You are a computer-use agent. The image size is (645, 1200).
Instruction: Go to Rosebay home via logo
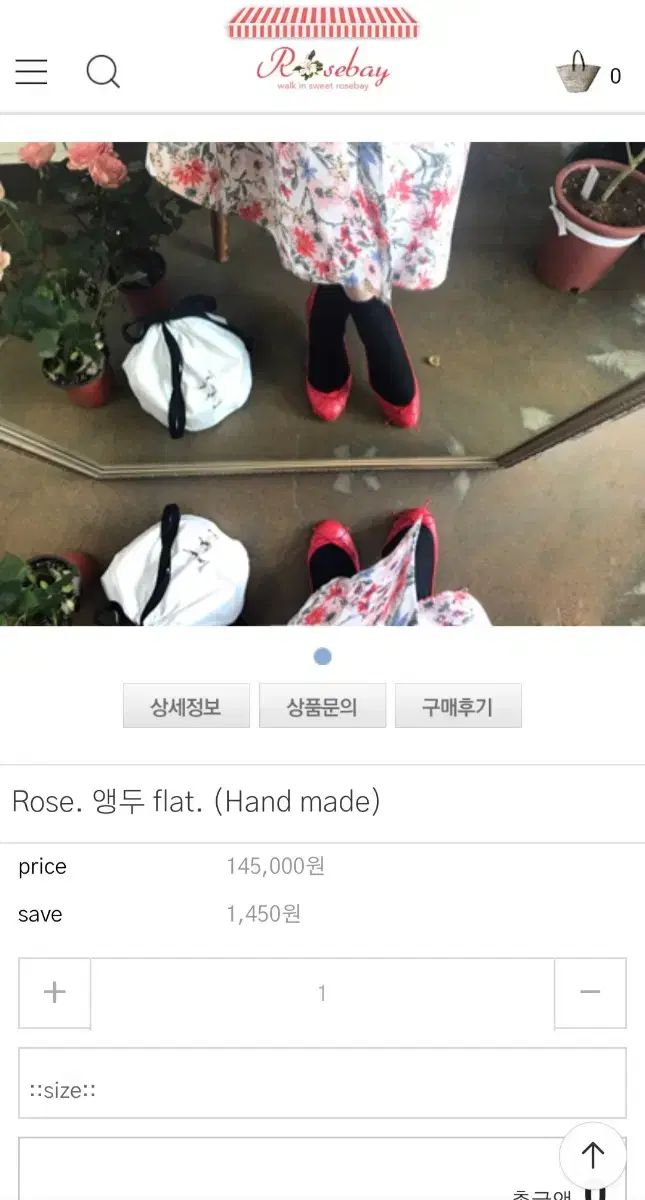(x=322, y=66)
